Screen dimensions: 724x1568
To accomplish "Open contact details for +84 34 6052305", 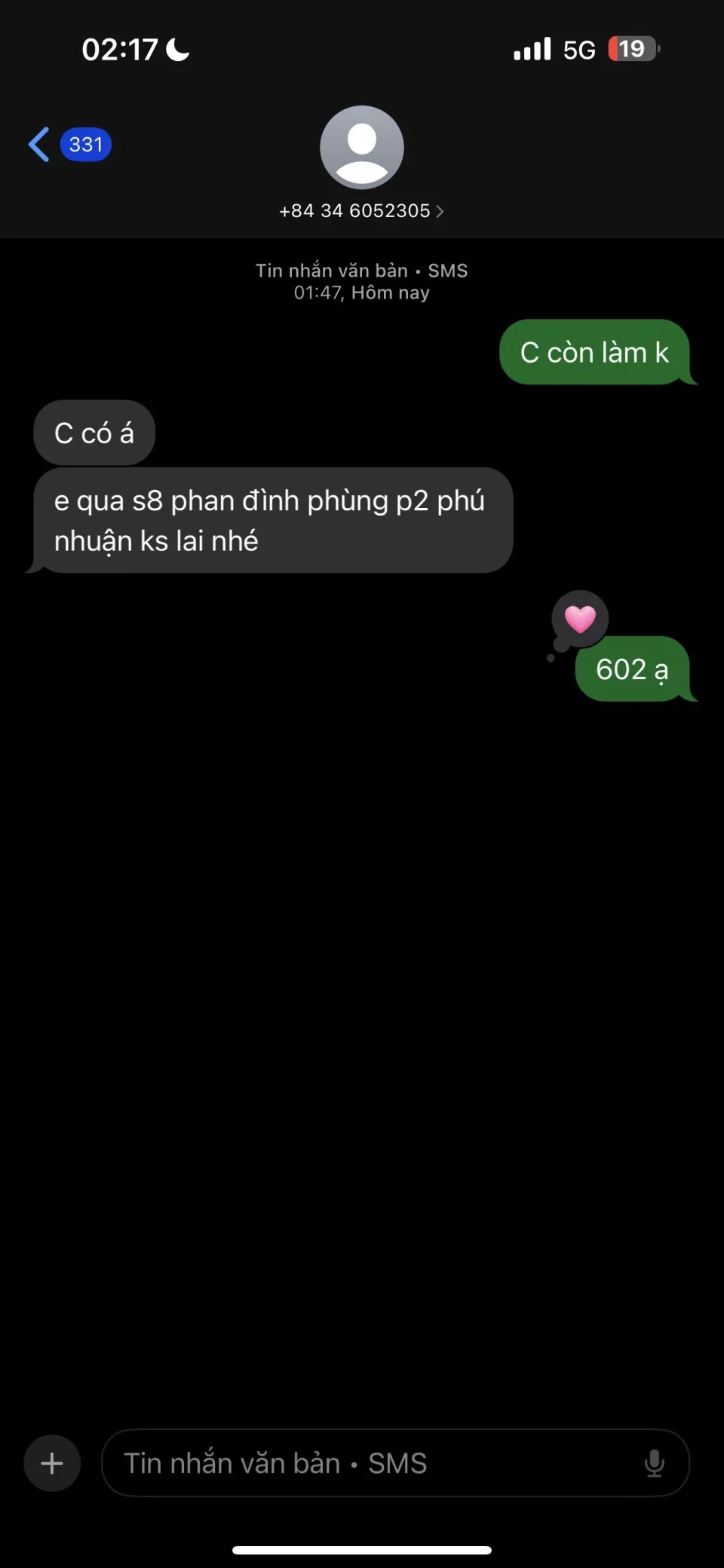I will click(x=361, y=210).
